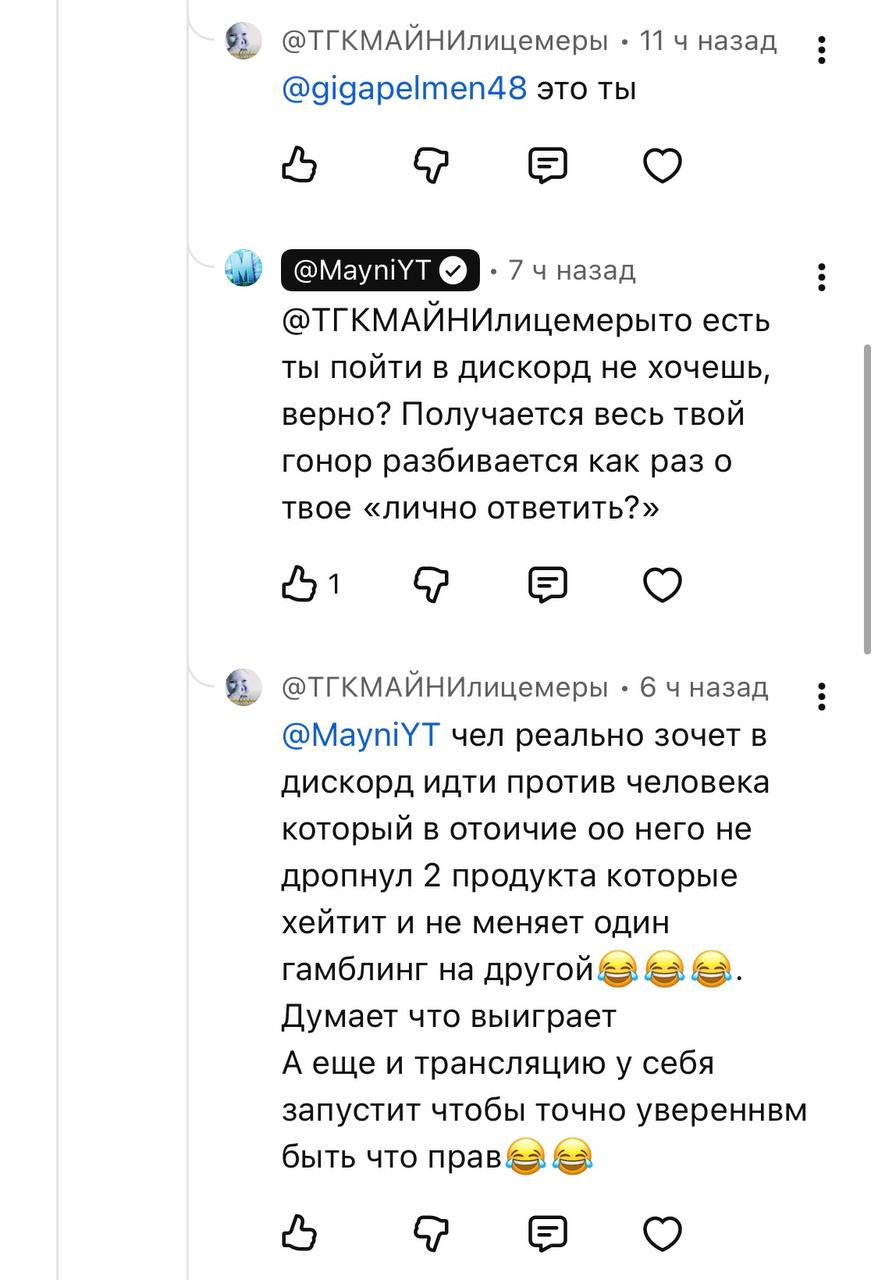Open the @gigapelmen48 mention link
The image size is (878, 1280).
pyautogui.click(x=404, y=89)
